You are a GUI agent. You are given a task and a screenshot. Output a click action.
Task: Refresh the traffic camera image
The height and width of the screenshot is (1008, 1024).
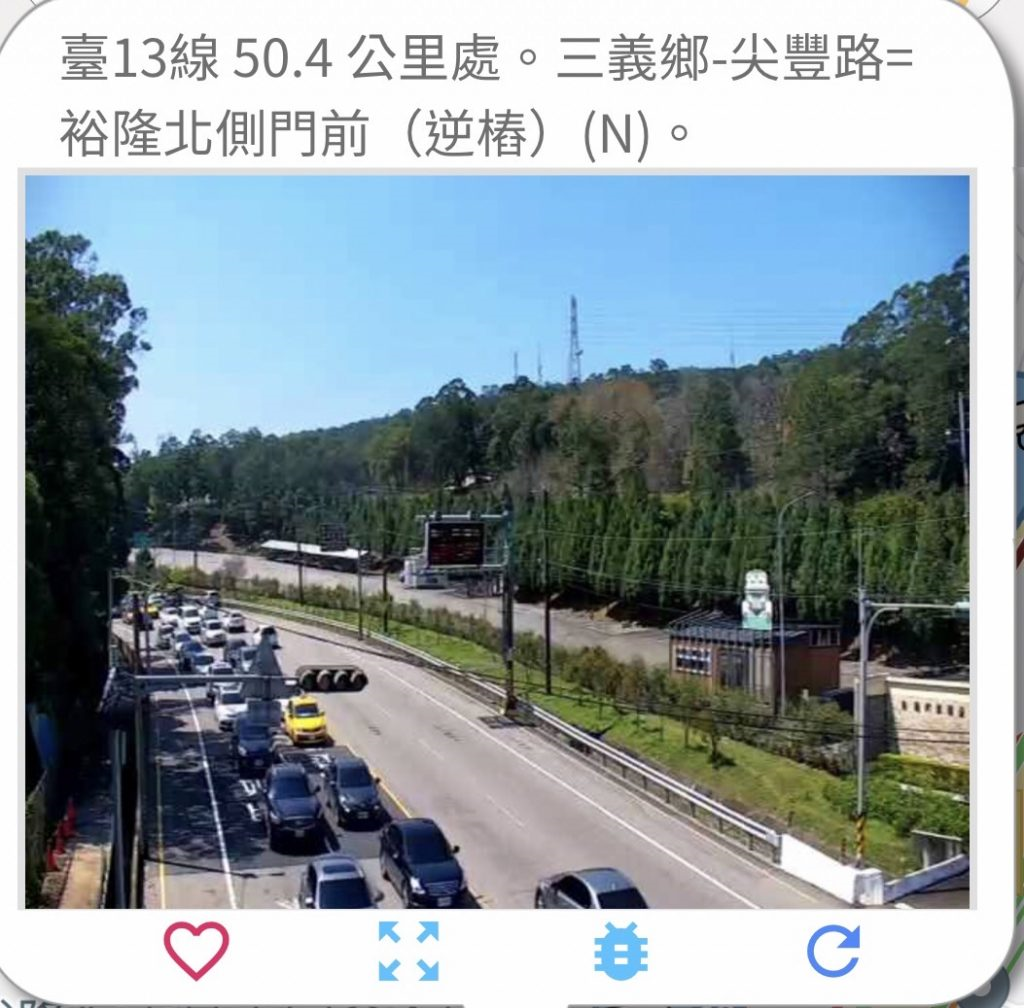pyautogui.click(x=833, y=950)
